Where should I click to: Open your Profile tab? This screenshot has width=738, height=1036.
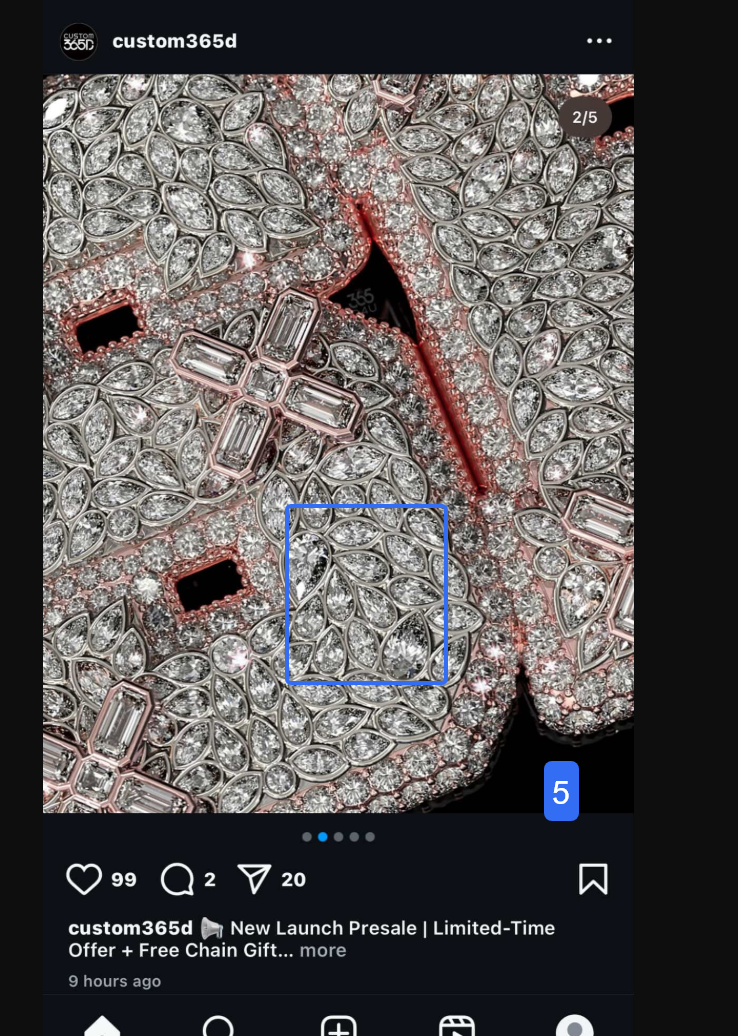coord(574,1026)
